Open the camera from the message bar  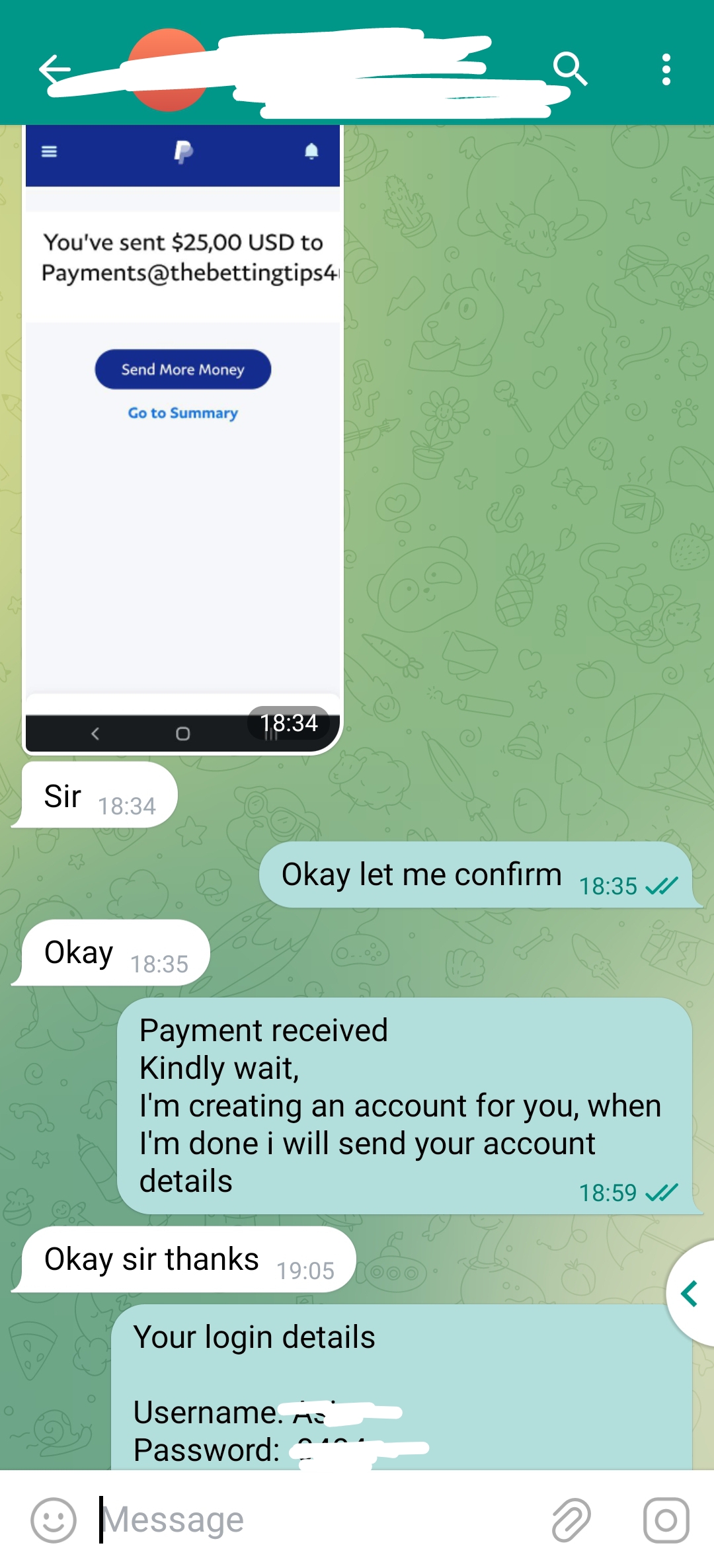(x=666, y=1520)
